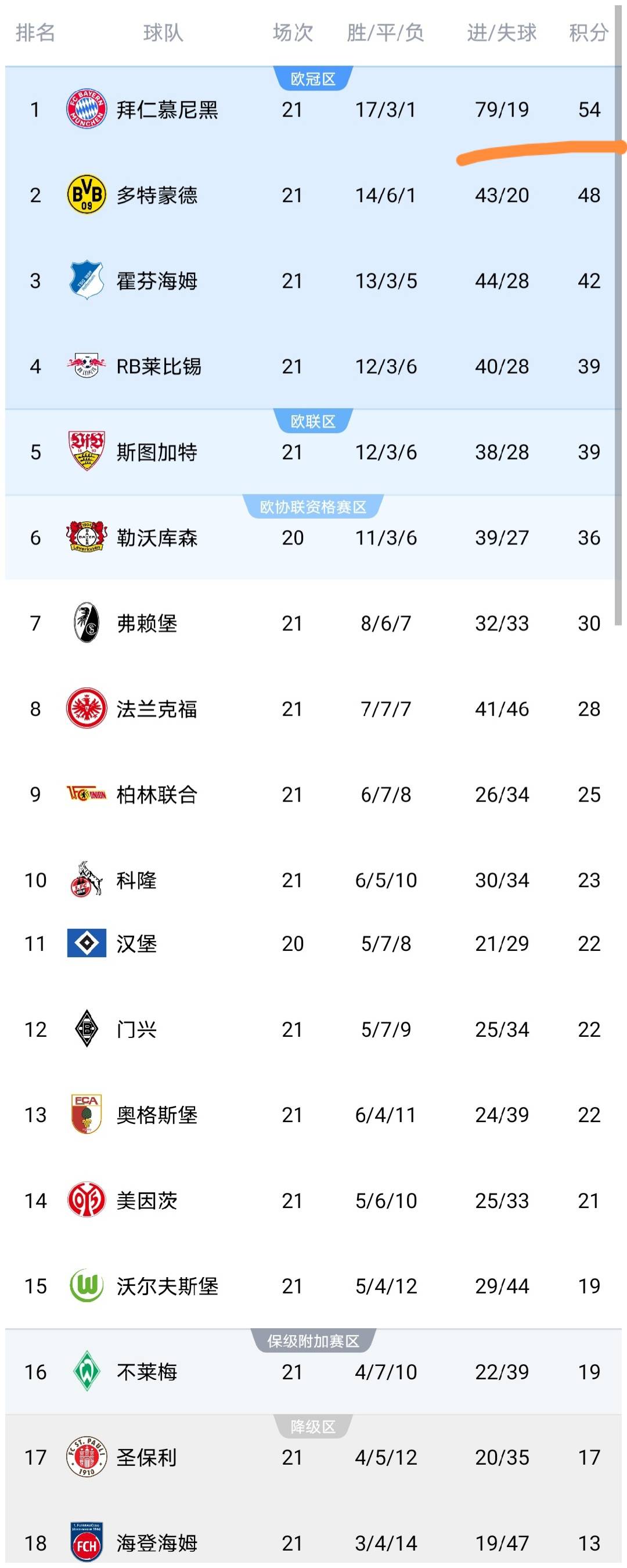Open the RB莱比锡 team row

pyautogui.click(x=158, y=366)
